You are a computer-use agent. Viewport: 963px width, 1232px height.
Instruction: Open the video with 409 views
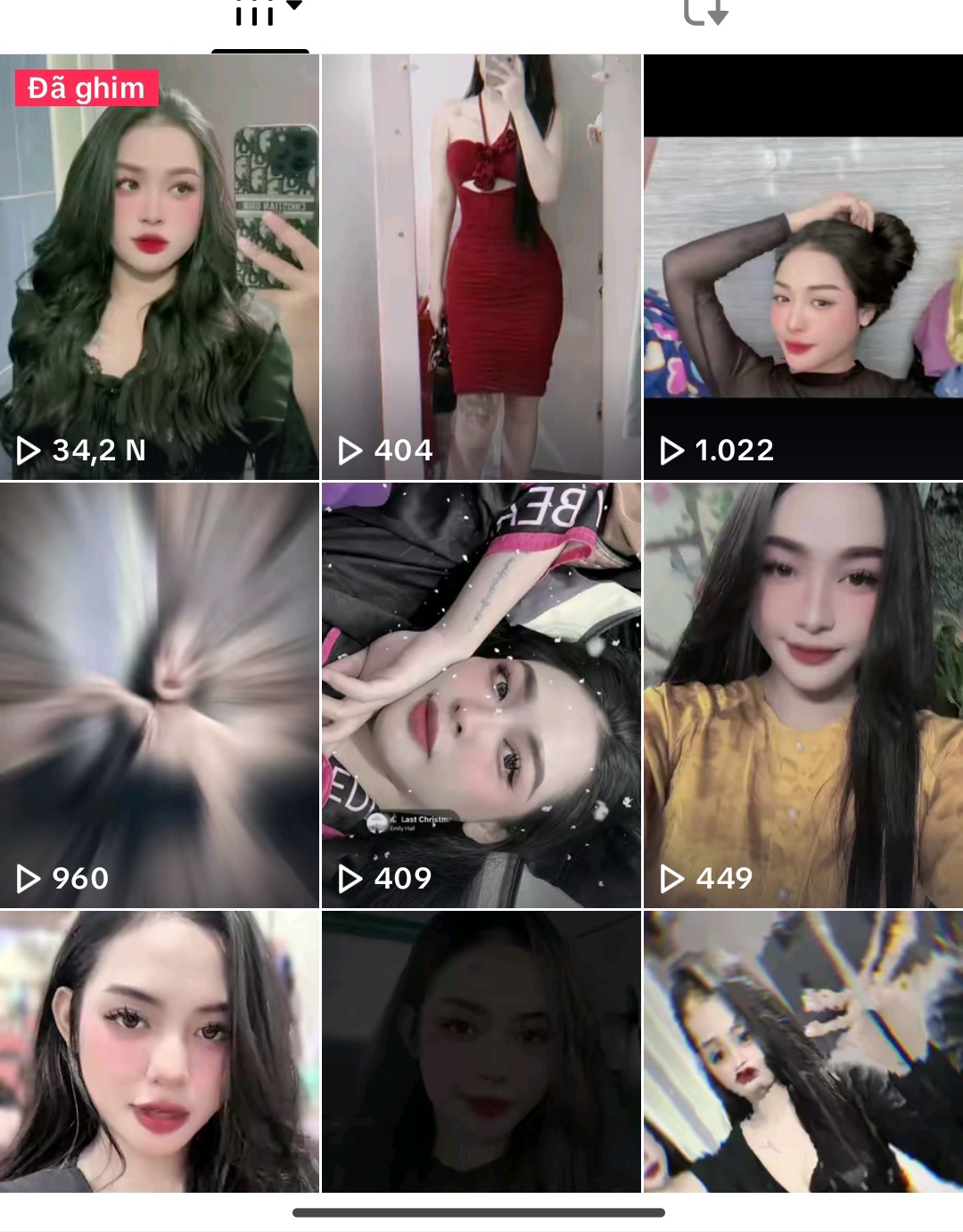(481, 696)
